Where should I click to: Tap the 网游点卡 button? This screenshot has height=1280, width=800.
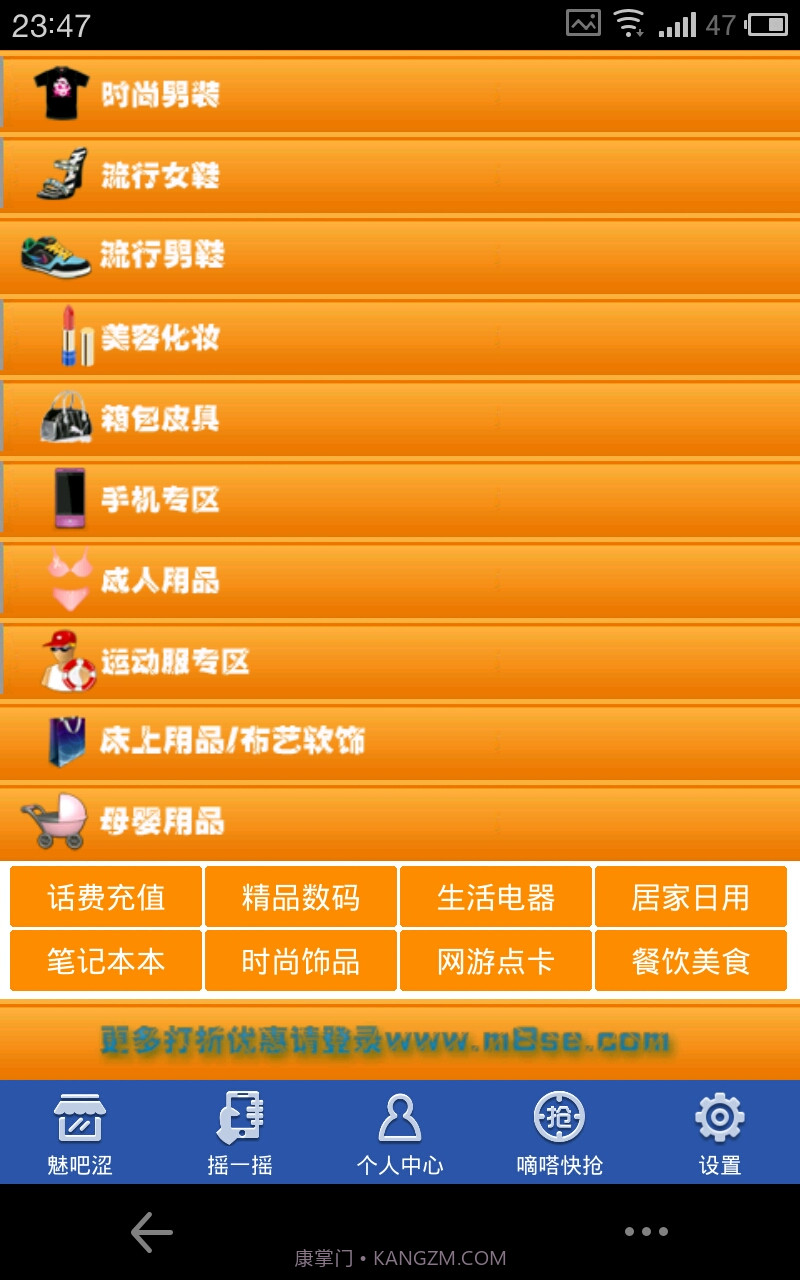coord(496,960)
